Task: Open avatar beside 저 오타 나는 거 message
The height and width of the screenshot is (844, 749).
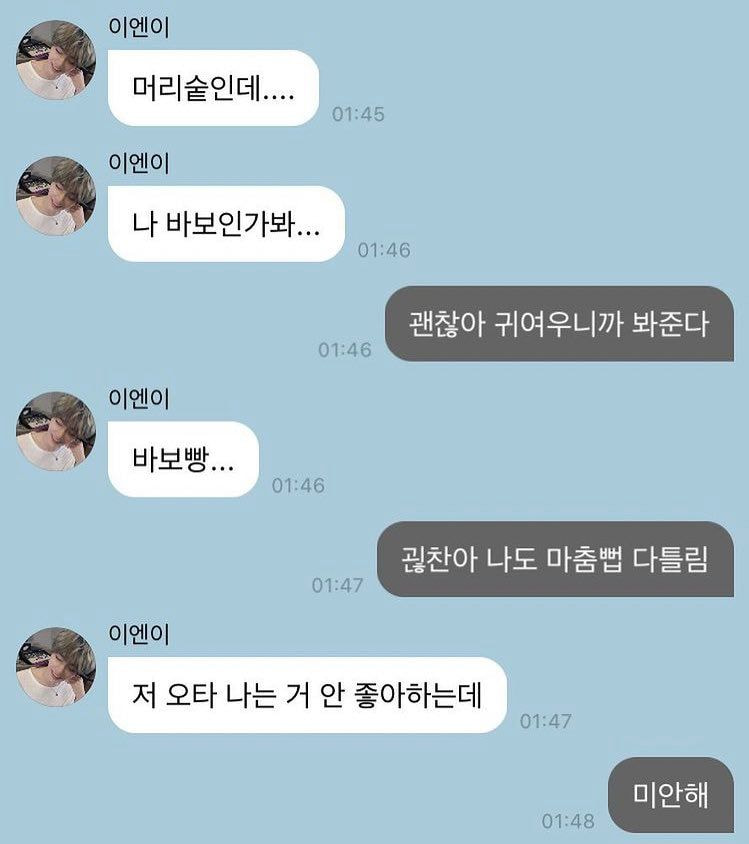Action: click(x=56, y=667)
